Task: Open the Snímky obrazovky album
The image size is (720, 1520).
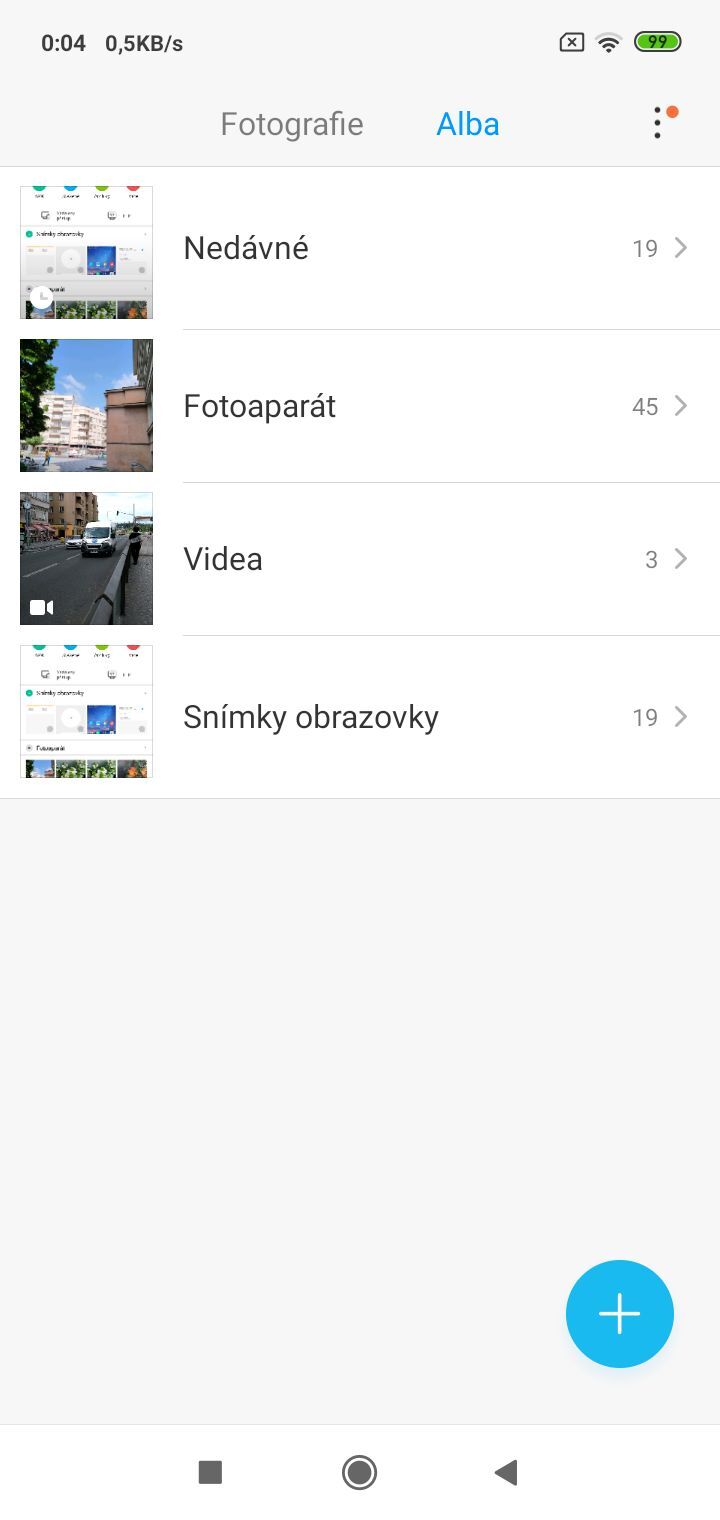Action: pyautogui.click(x=360, y=717)
